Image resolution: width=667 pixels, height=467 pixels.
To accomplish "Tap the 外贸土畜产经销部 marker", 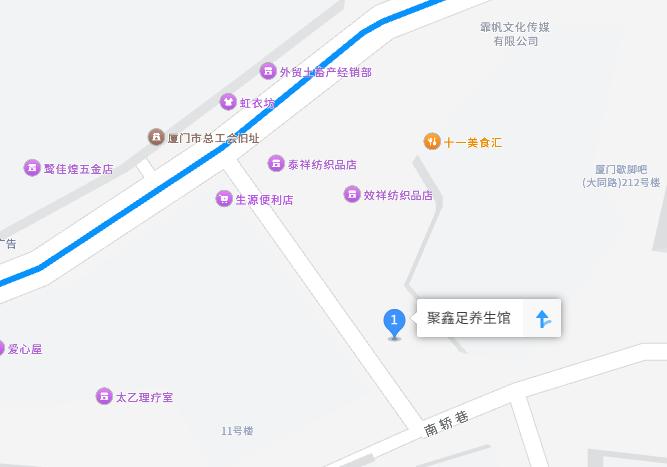I will tap(268, 72).
